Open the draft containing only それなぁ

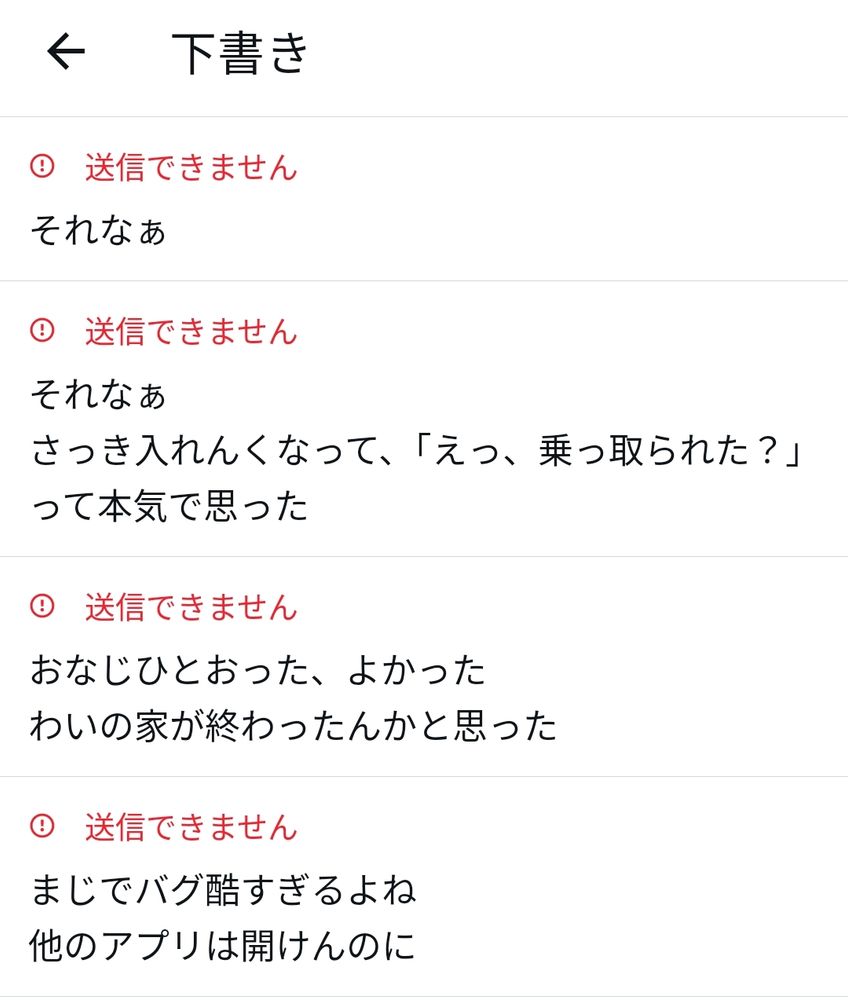424,199
